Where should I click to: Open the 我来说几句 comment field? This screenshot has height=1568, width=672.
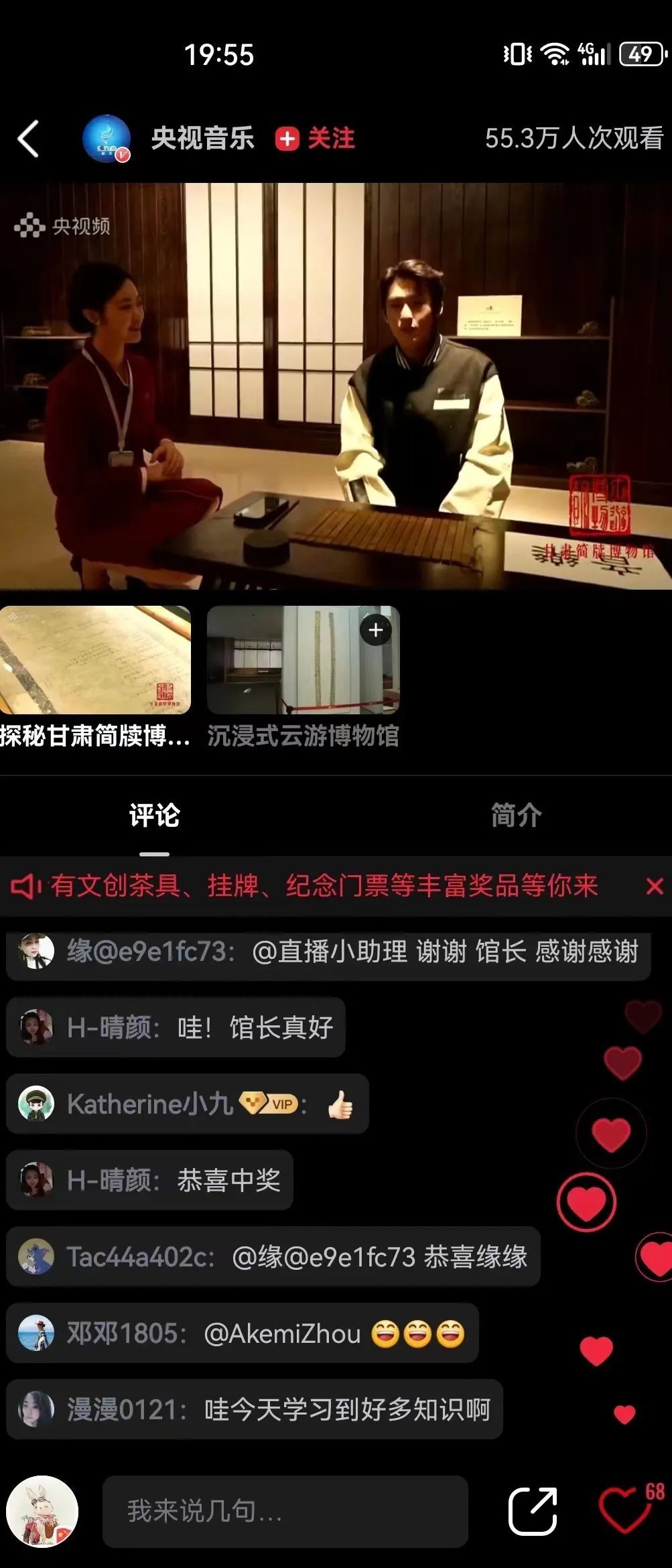tap(285, 1510)
